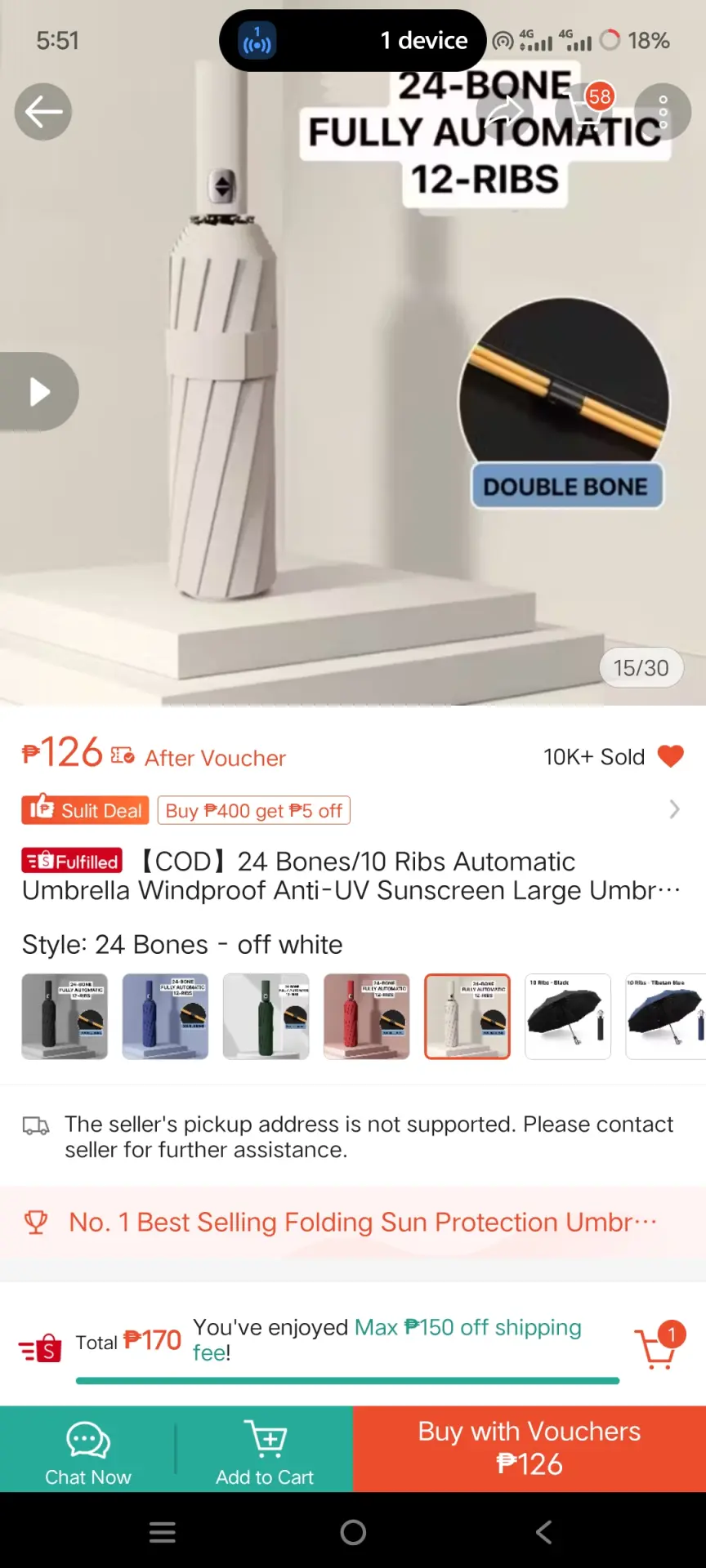
Task: Open the cart with 58 items
Action: click(x=583, y=112)
